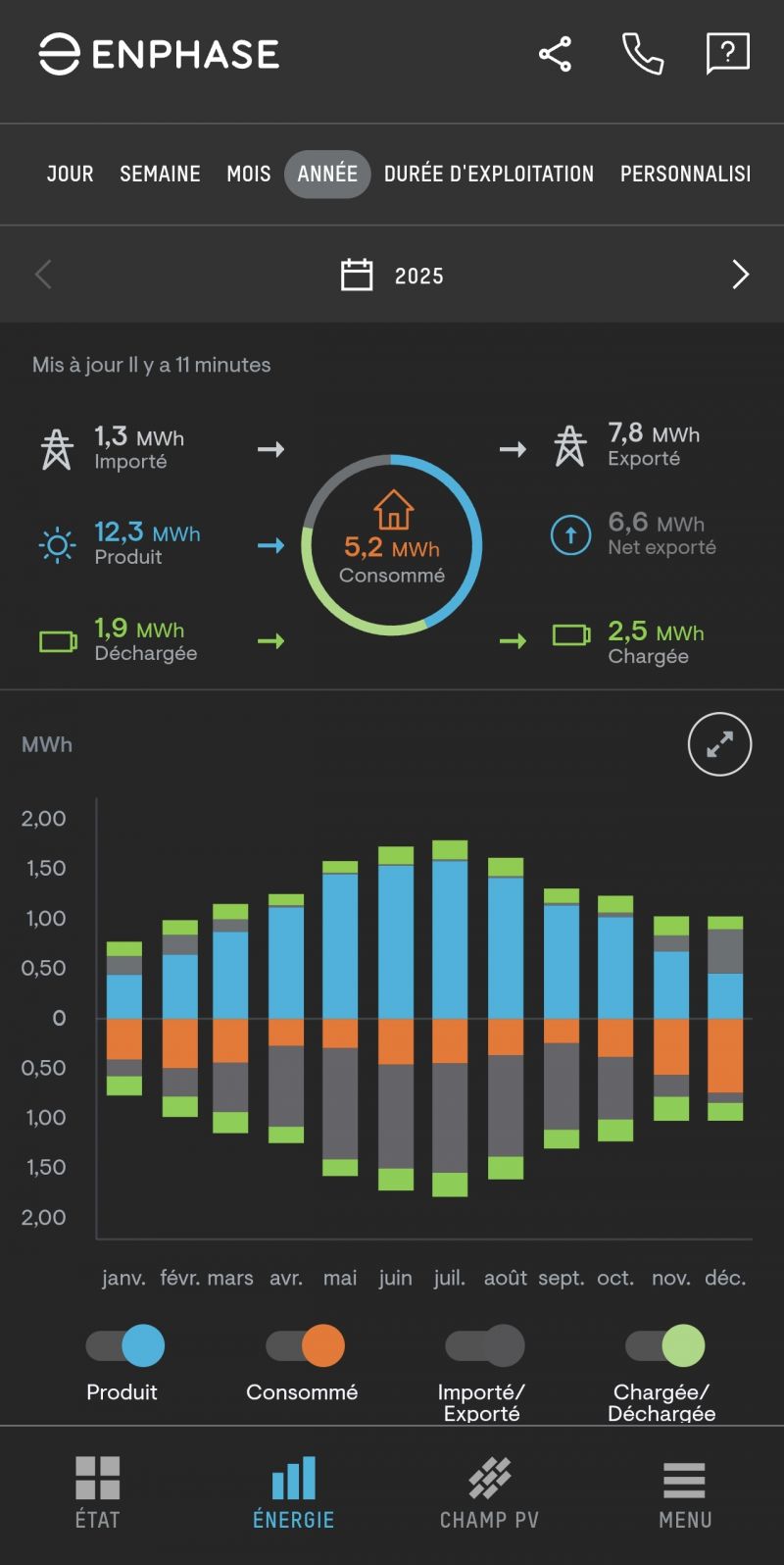
Task: Toggle off the Produit series
Action: [124, 1346]
